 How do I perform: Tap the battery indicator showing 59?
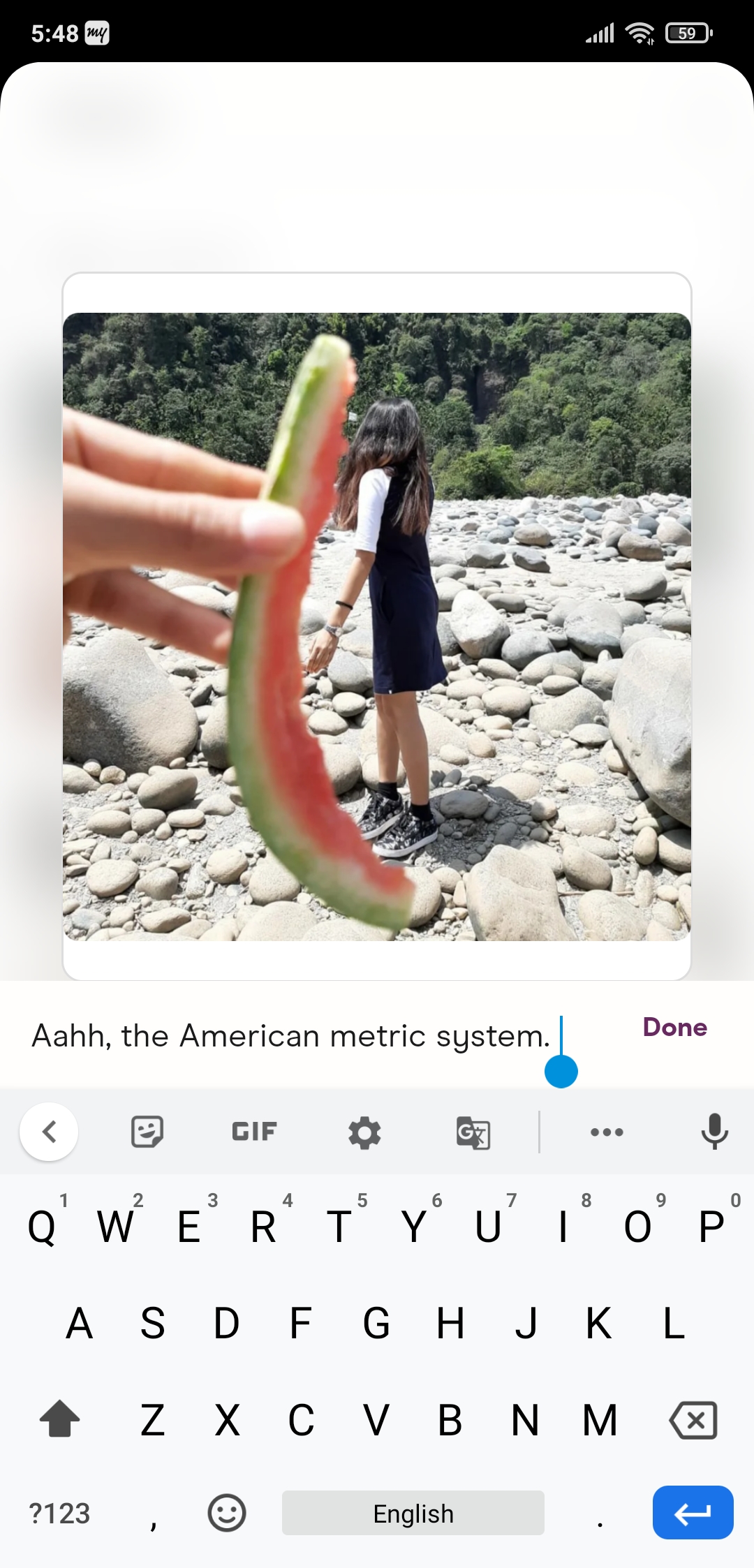(x=688, y=33)
